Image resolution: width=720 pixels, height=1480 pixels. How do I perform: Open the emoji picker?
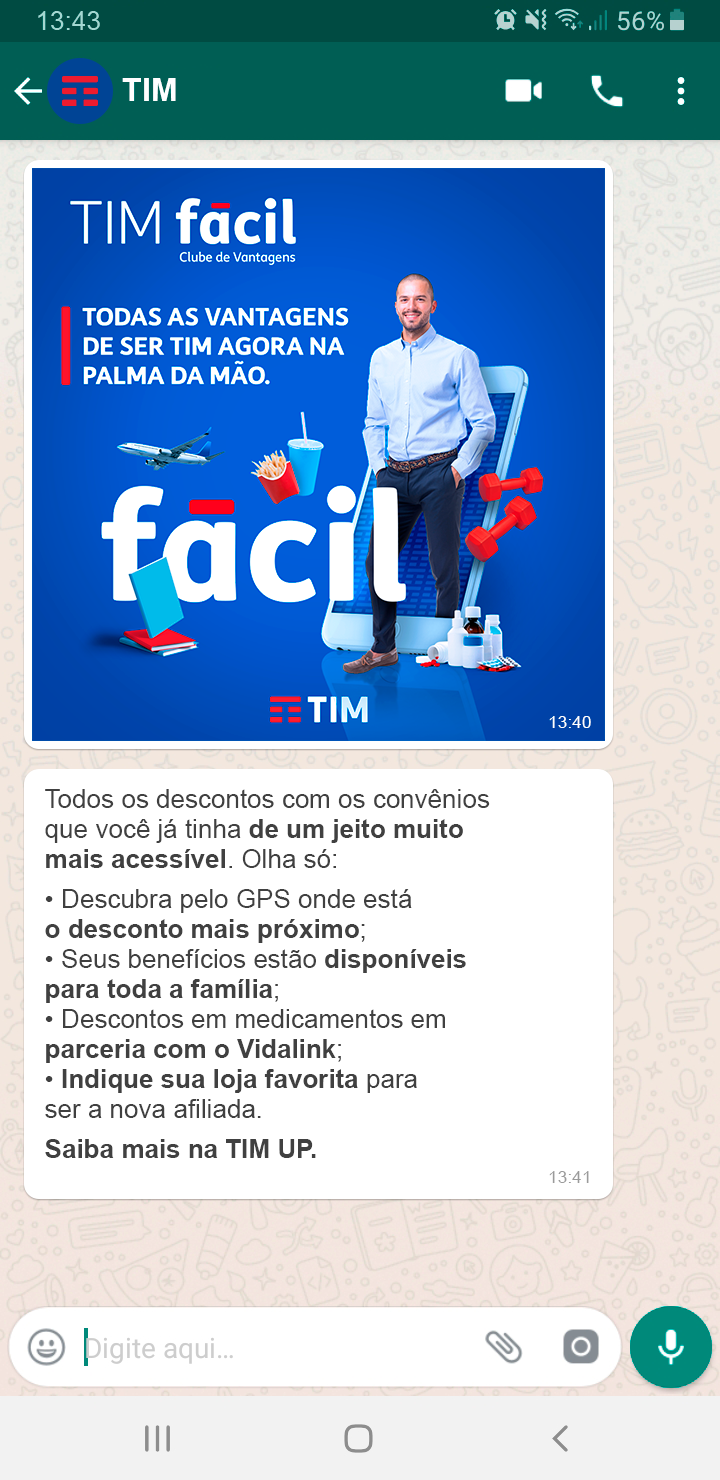(x=46, y=1347)
